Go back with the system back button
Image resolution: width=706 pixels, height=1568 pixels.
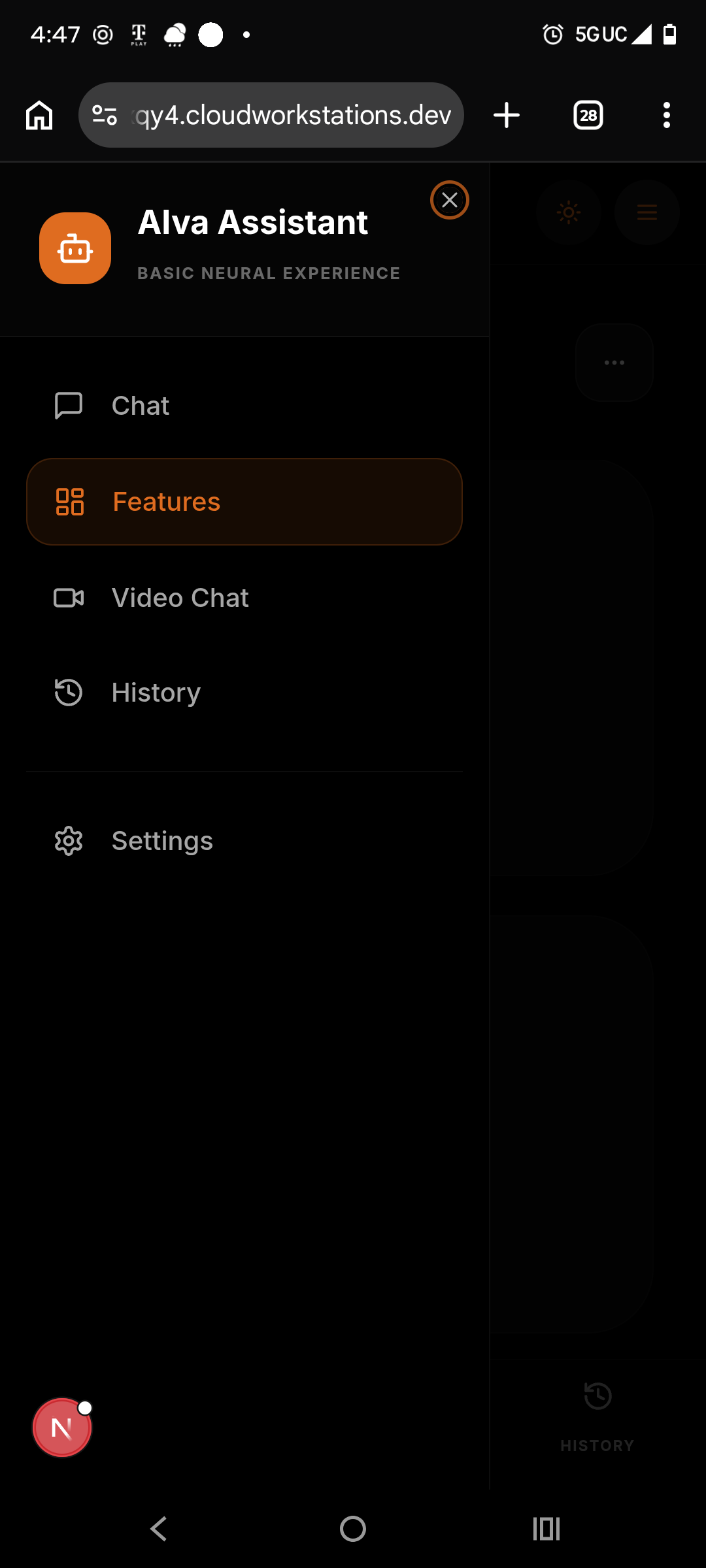pos(159,1529)
